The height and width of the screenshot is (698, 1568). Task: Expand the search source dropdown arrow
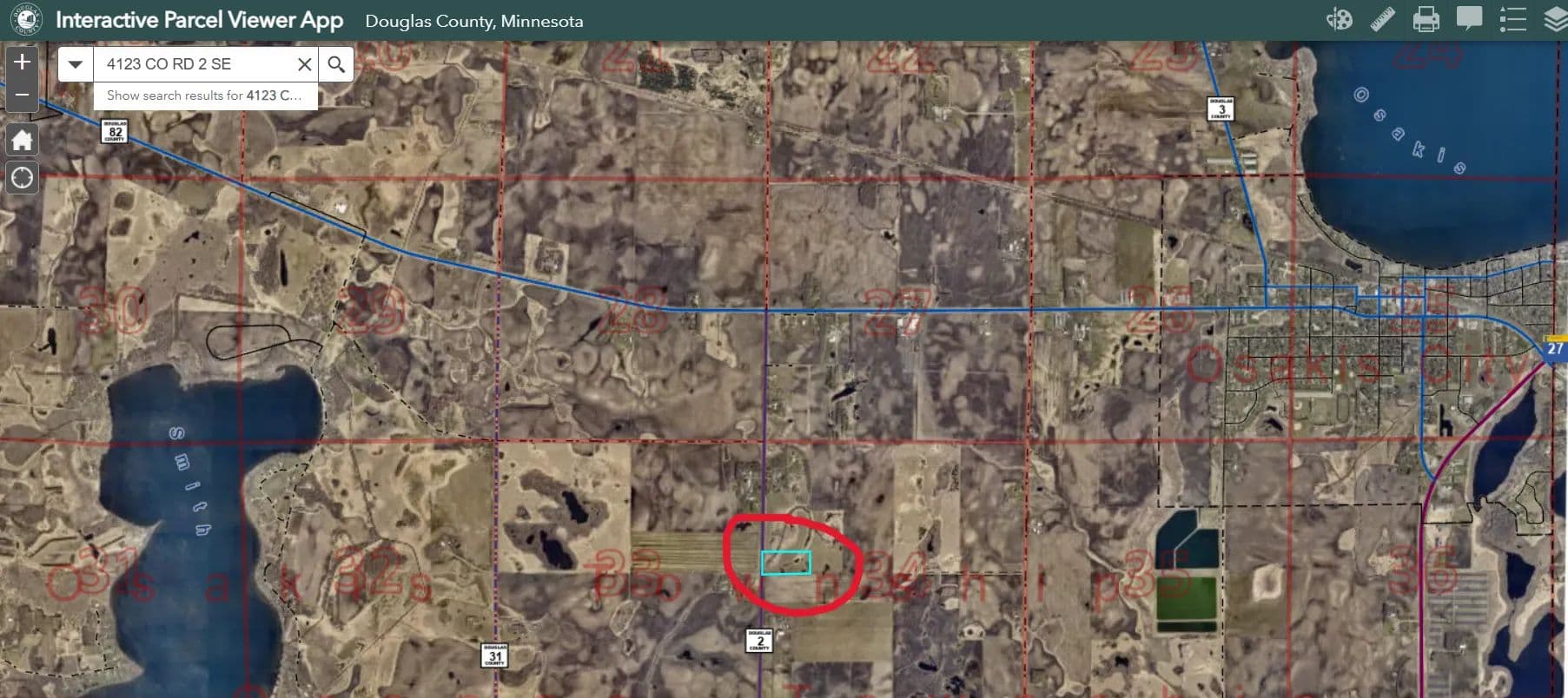76,64
